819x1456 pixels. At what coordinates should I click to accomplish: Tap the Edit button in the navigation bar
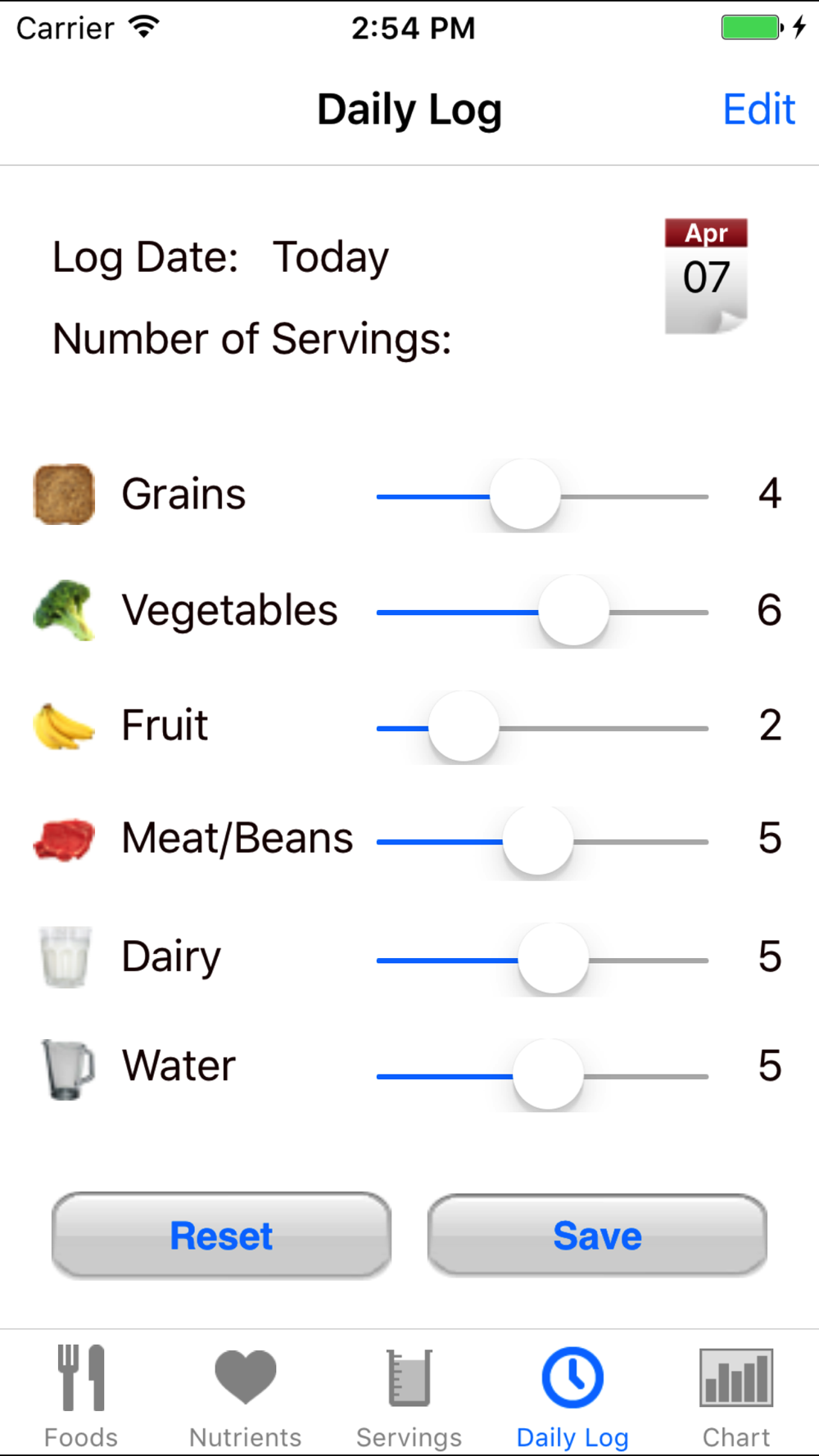coord(758,110)
